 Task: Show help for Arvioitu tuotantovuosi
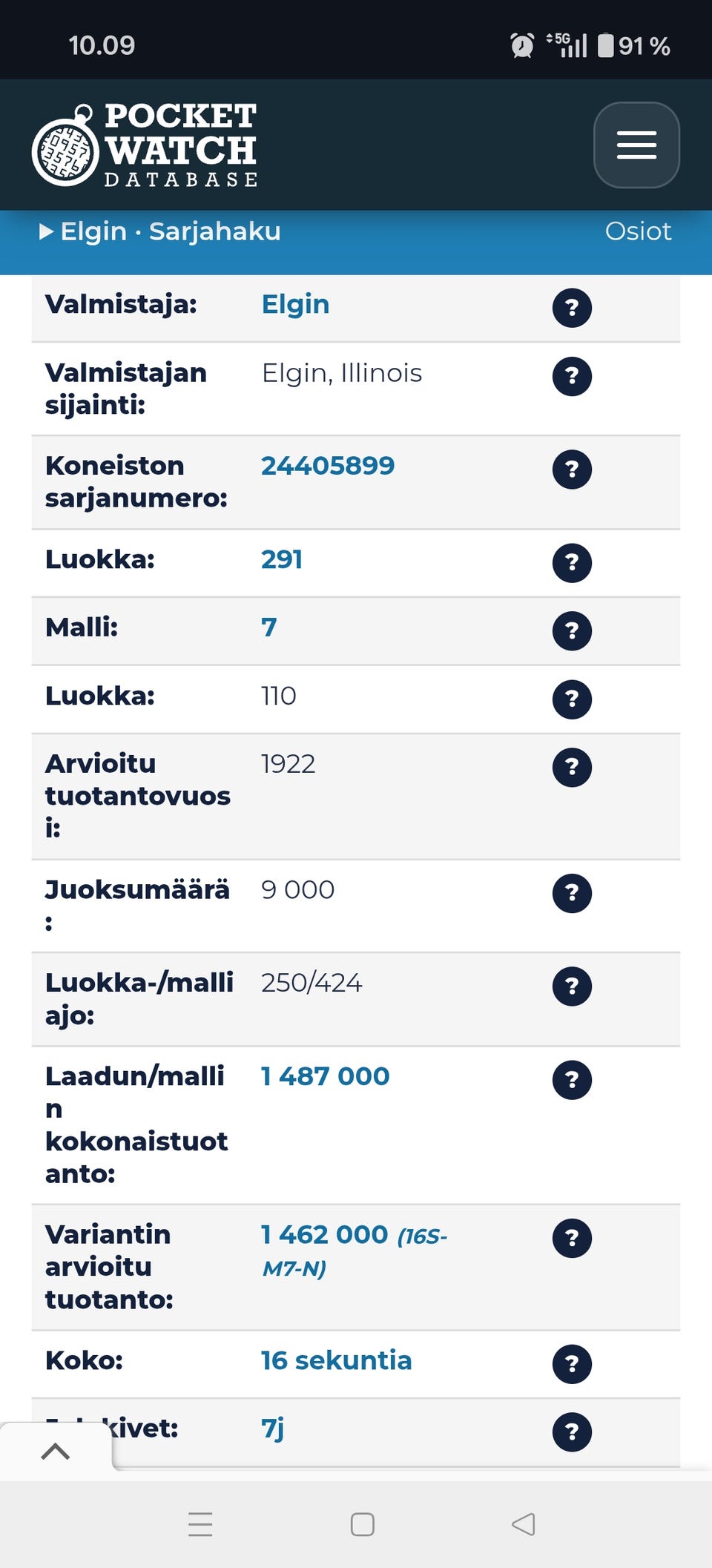point(572,768)
